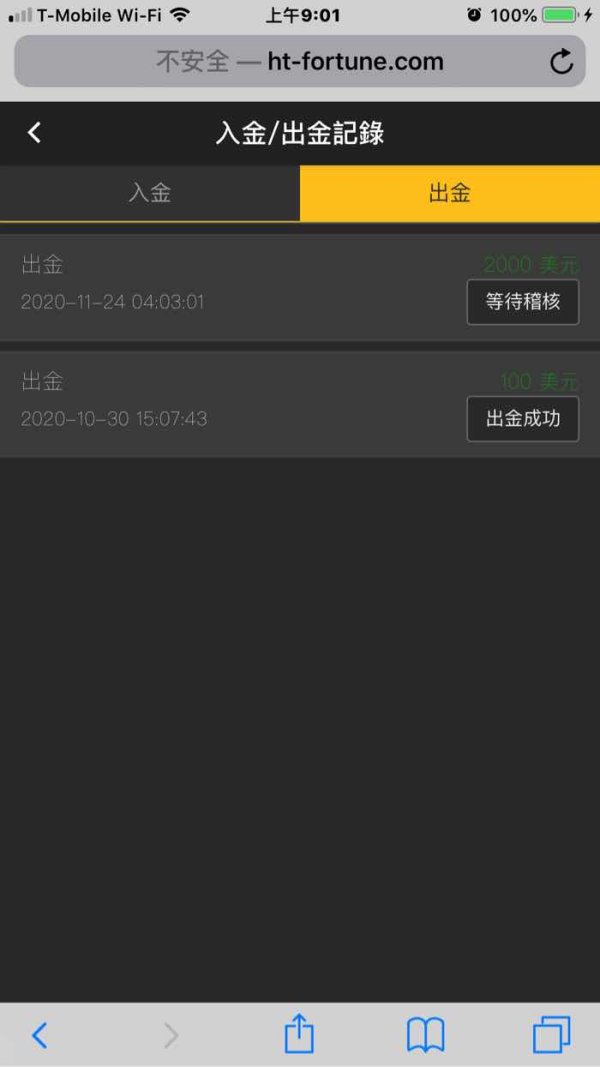
Task: Go back in the Safari toolbar
Action: tap(40, 1035)
